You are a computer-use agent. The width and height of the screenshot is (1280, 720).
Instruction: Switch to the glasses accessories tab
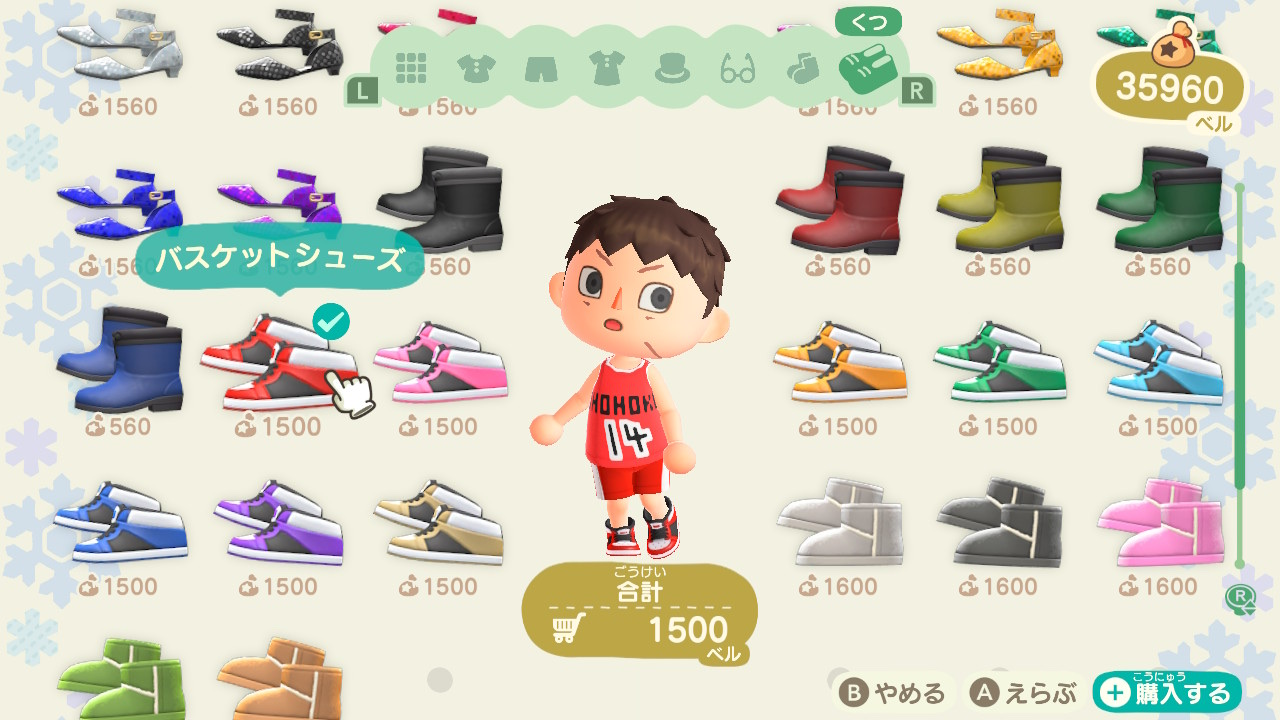738,69
